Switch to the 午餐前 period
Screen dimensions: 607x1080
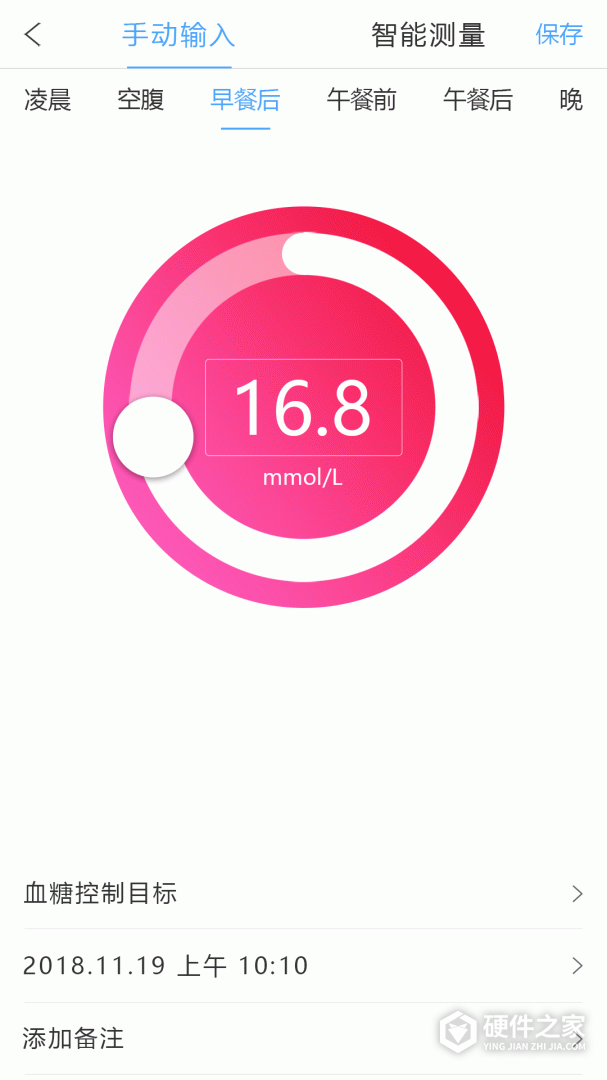[x=361, y=100]
